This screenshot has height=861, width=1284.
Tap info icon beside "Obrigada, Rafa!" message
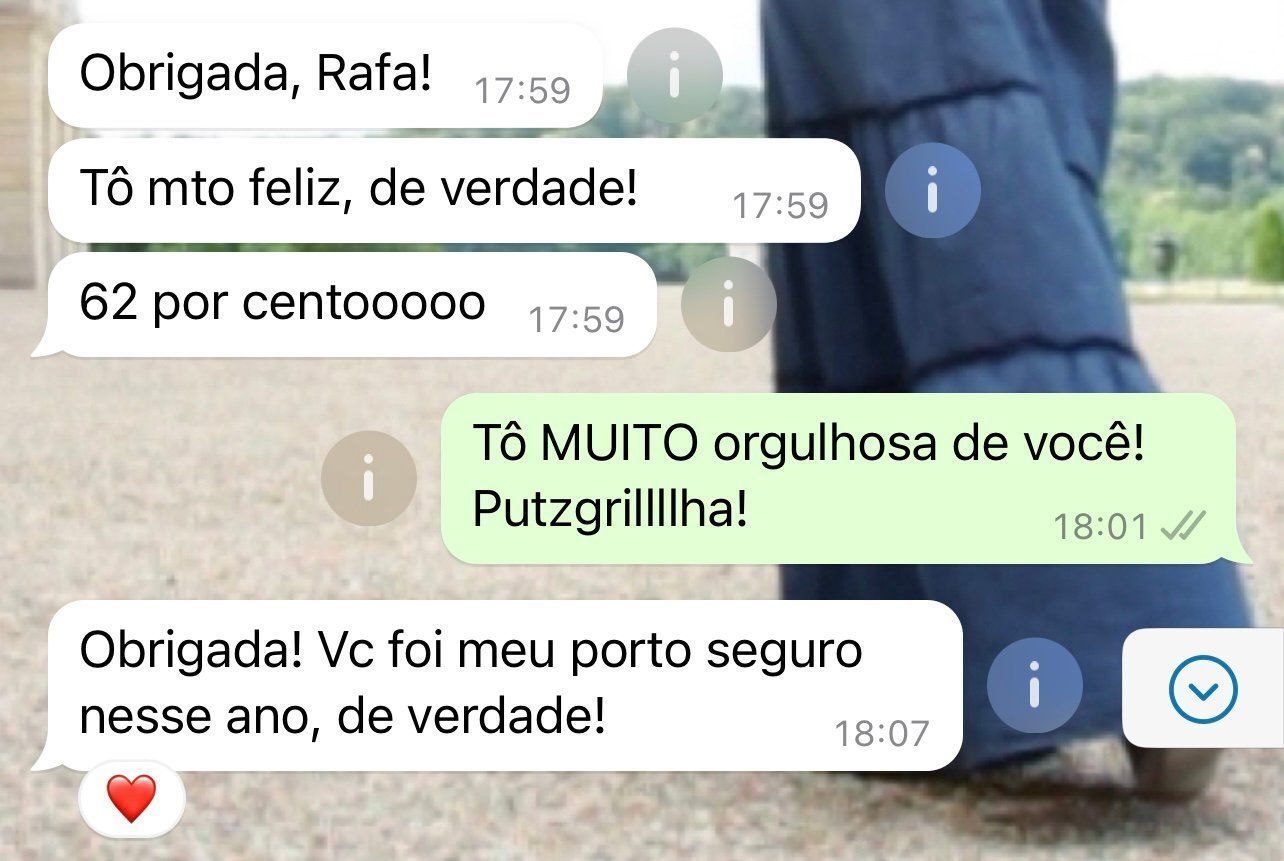coord(674,75)
